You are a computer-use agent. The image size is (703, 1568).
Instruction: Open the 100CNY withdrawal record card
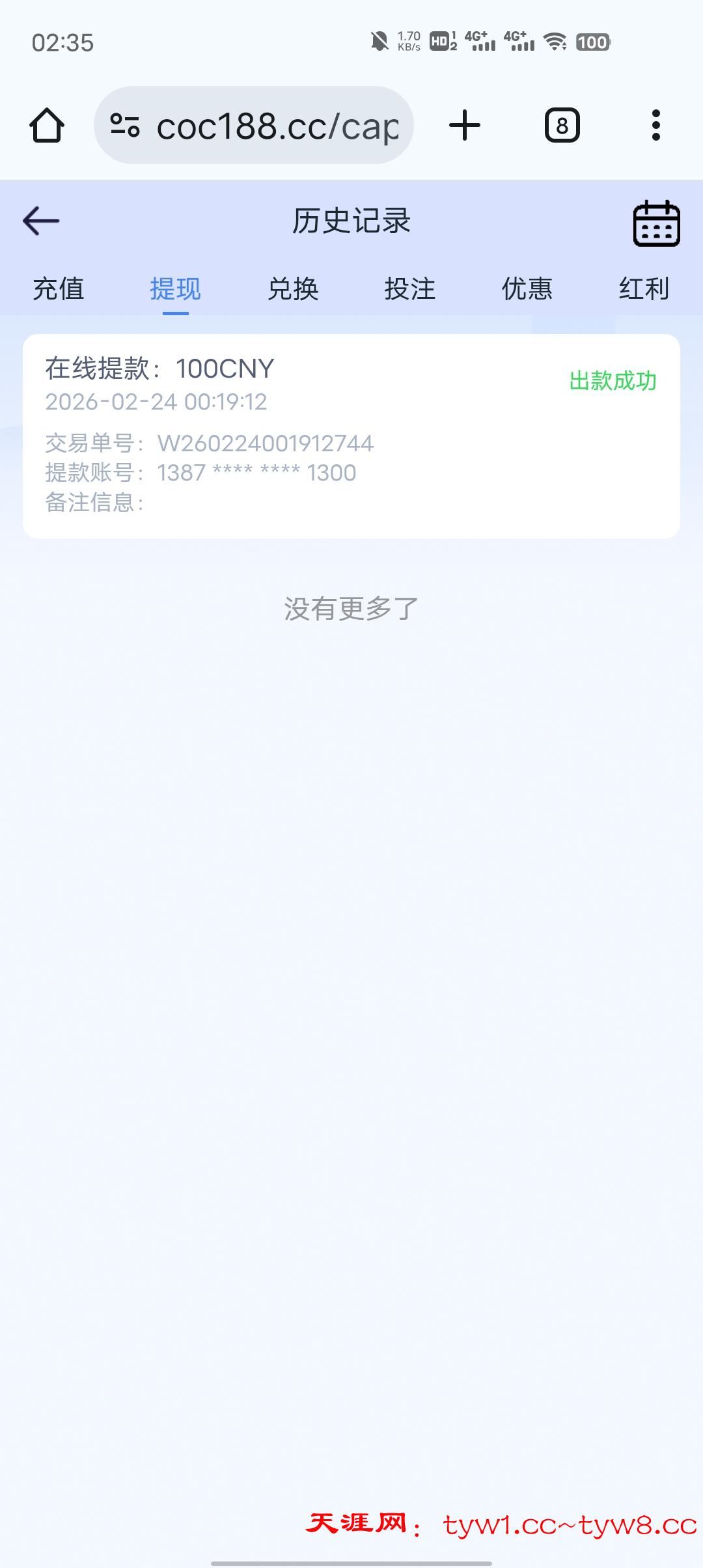[351, 436]
